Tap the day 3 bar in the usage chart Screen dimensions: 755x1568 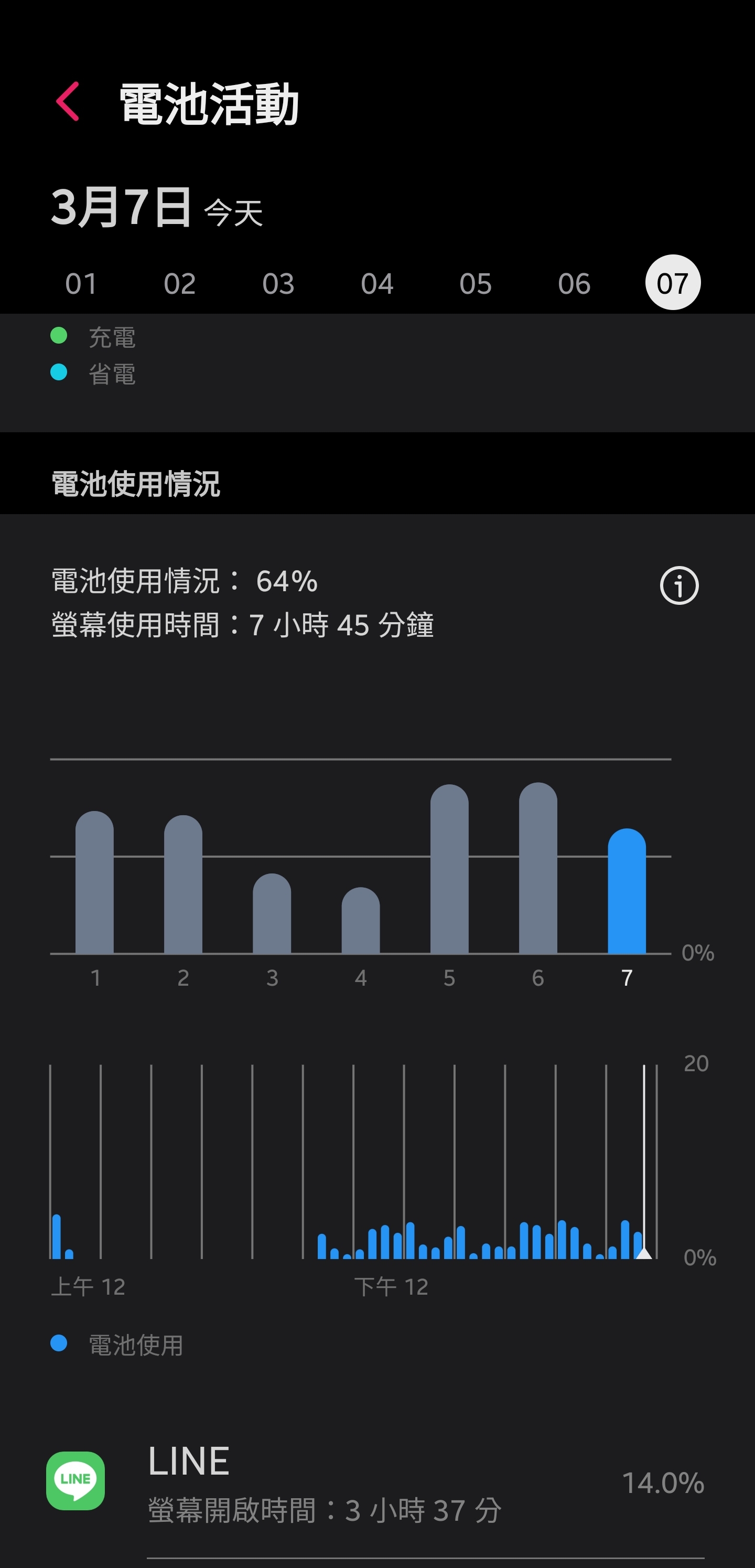pos(272,914)
